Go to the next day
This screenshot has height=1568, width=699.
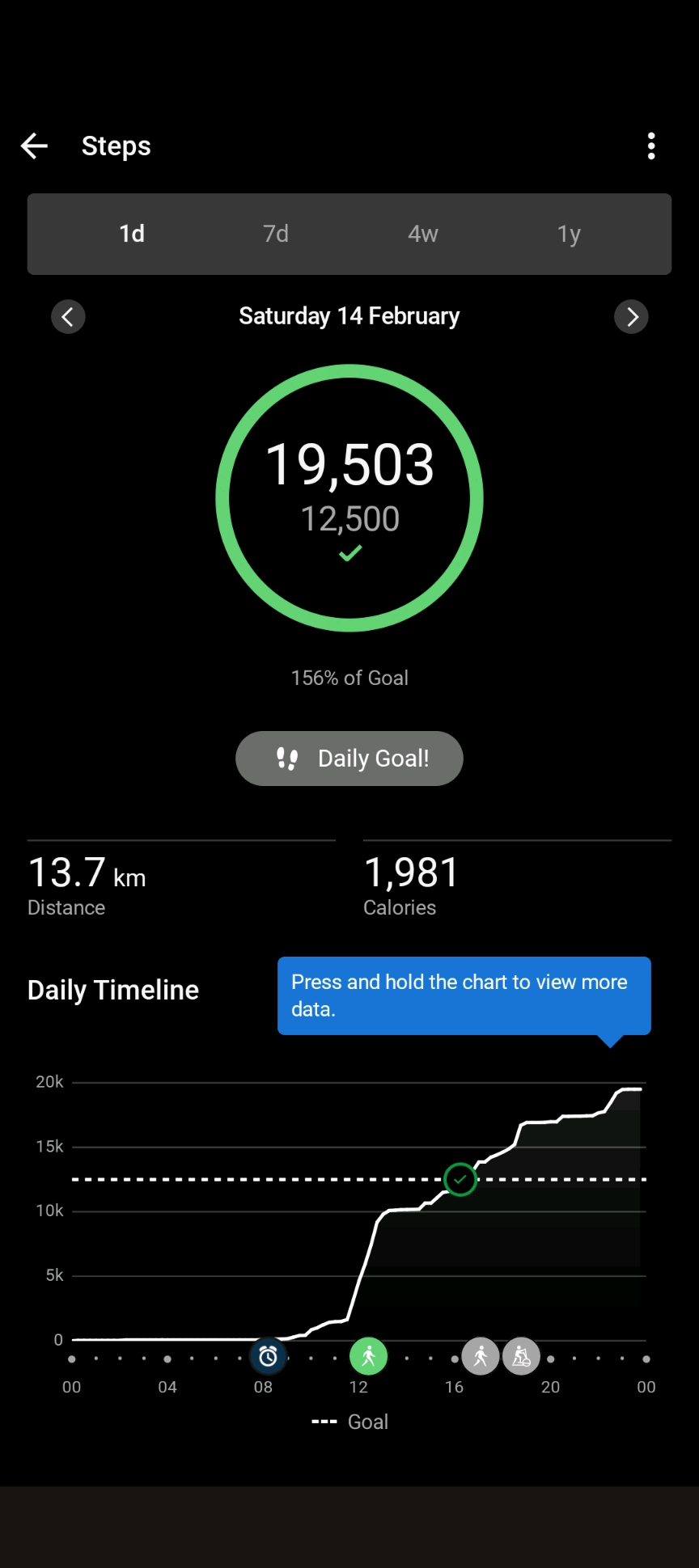631,317
